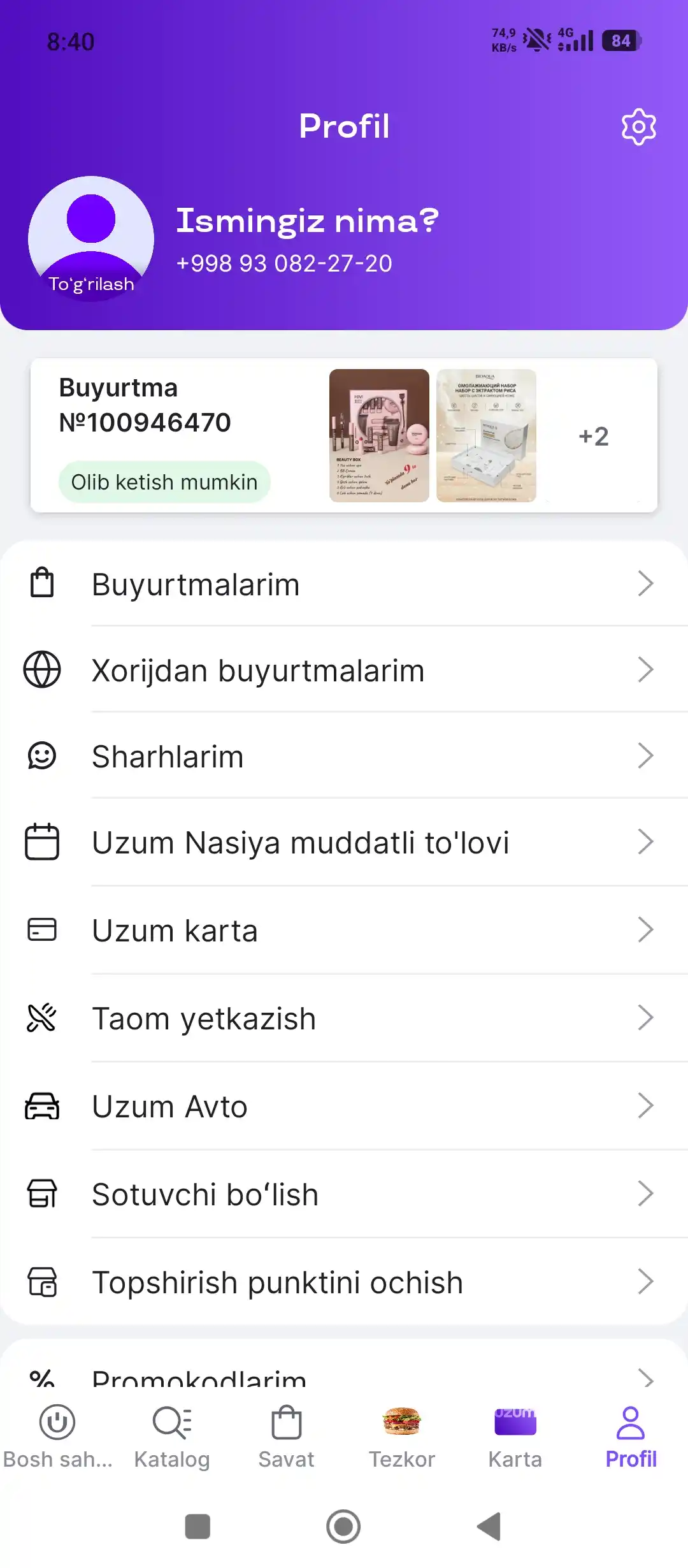The image size is (688, 1568).
Task: Open Taom yetkazish
Action: coord(344,1018)
